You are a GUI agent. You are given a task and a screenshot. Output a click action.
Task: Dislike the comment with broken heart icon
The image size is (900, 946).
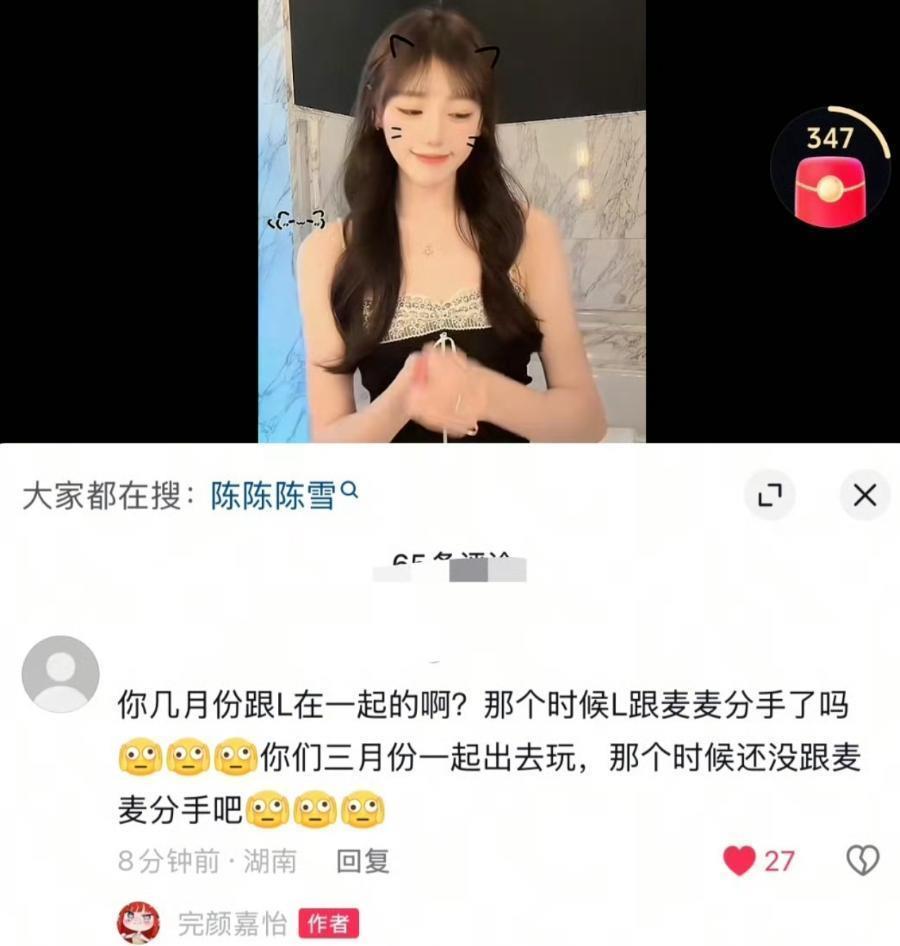tap(862, 861)
